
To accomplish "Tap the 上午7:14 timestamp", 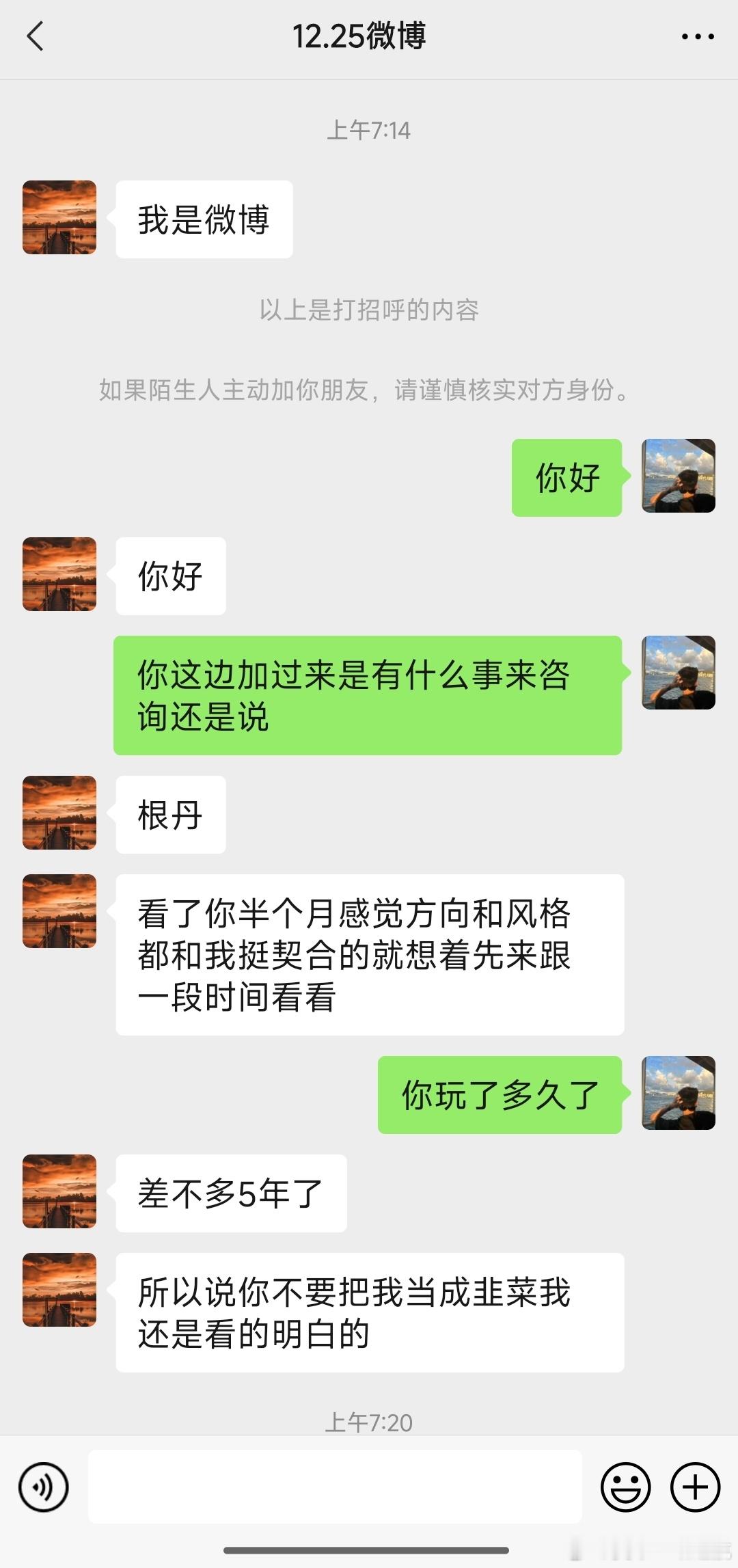I will (x=369, y=130).
